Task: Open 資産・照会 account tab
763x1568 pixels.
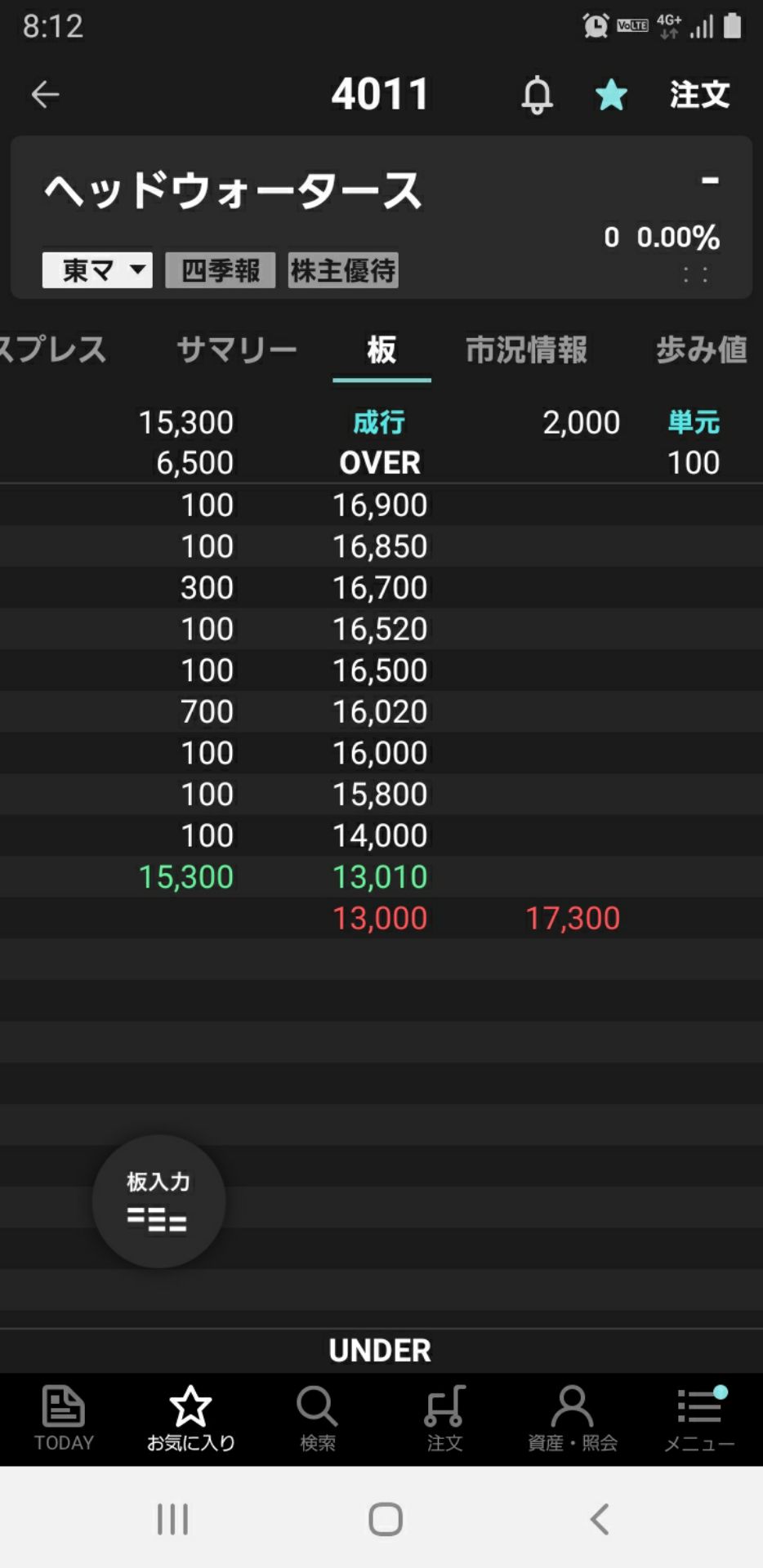Action: (x=572, y=1418)
